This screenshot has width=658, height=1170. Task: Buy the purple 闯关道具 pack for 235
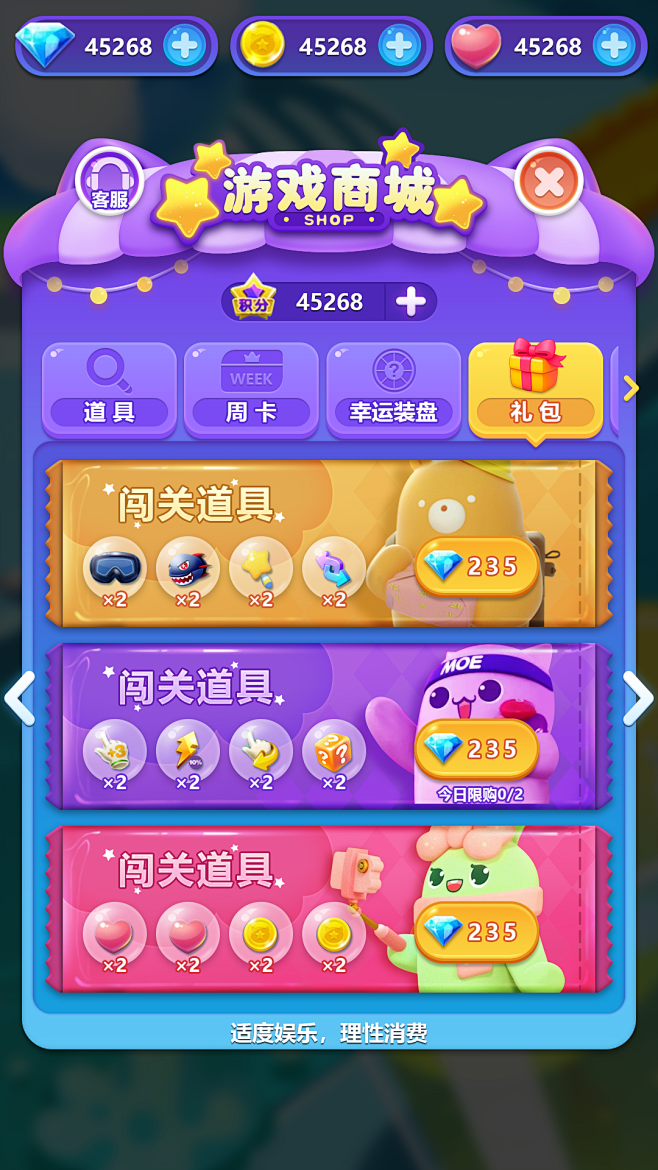coord(477,749)
